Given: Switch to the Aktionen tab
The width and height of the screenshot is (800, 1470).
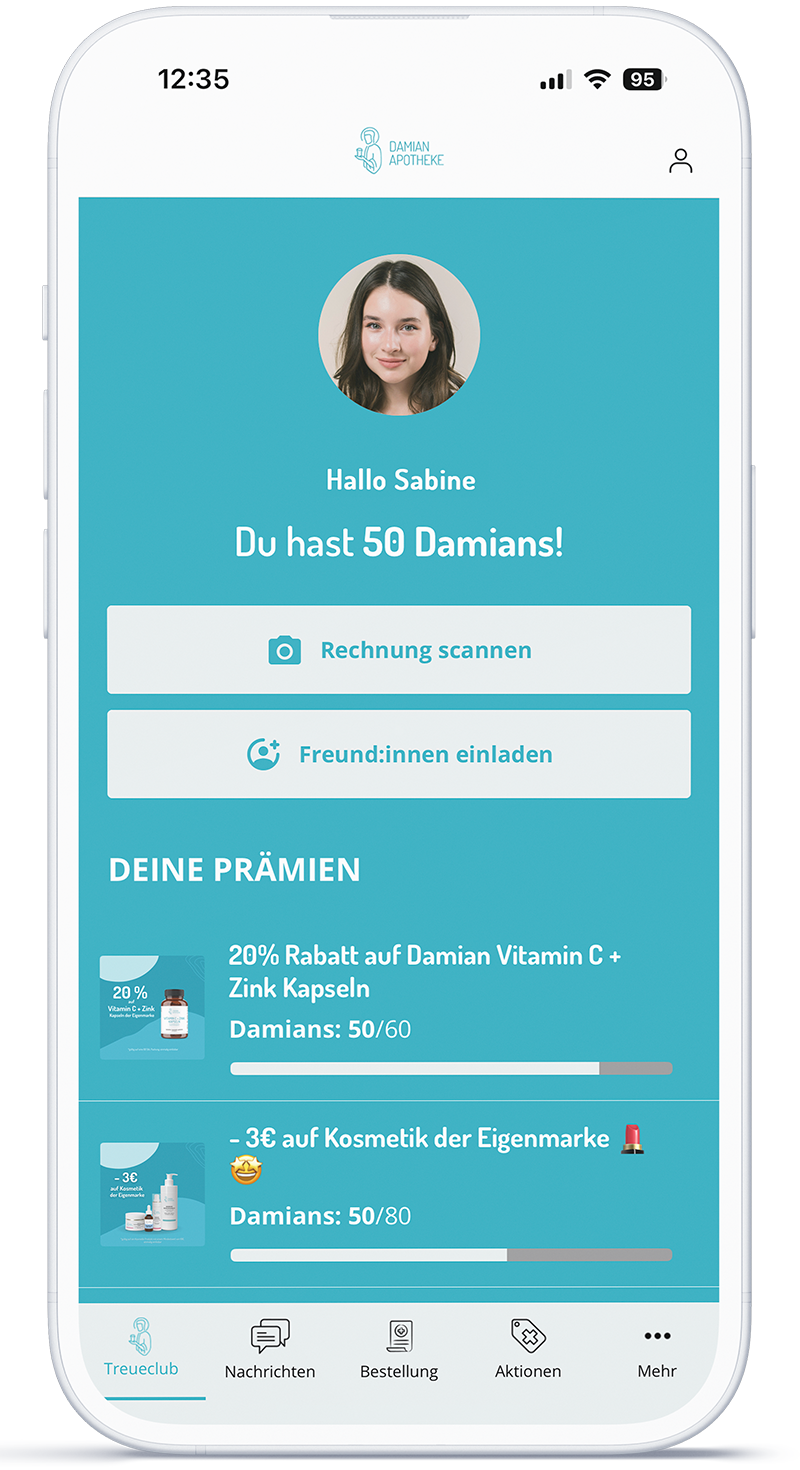Looking at the screenshot, I should [x=528, y=1350].
